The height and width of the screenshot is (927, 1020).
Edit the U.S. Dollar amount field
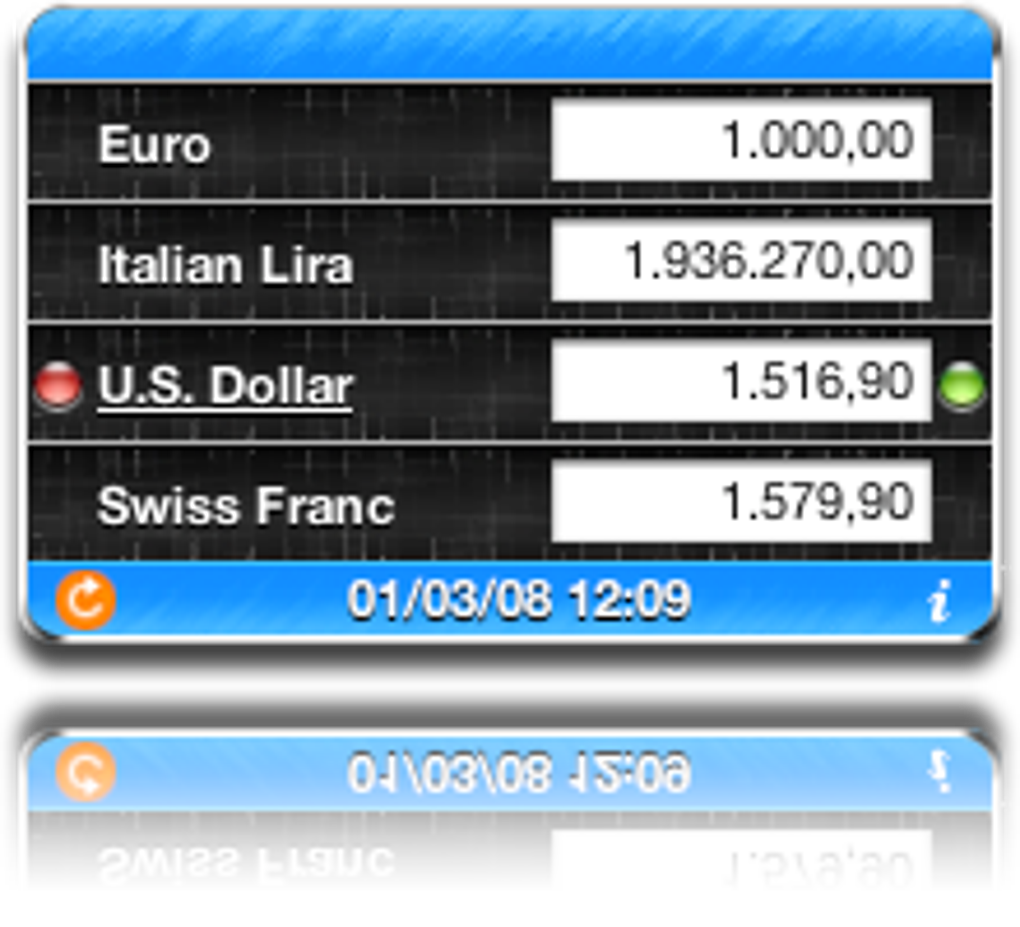tap(742, 381)
